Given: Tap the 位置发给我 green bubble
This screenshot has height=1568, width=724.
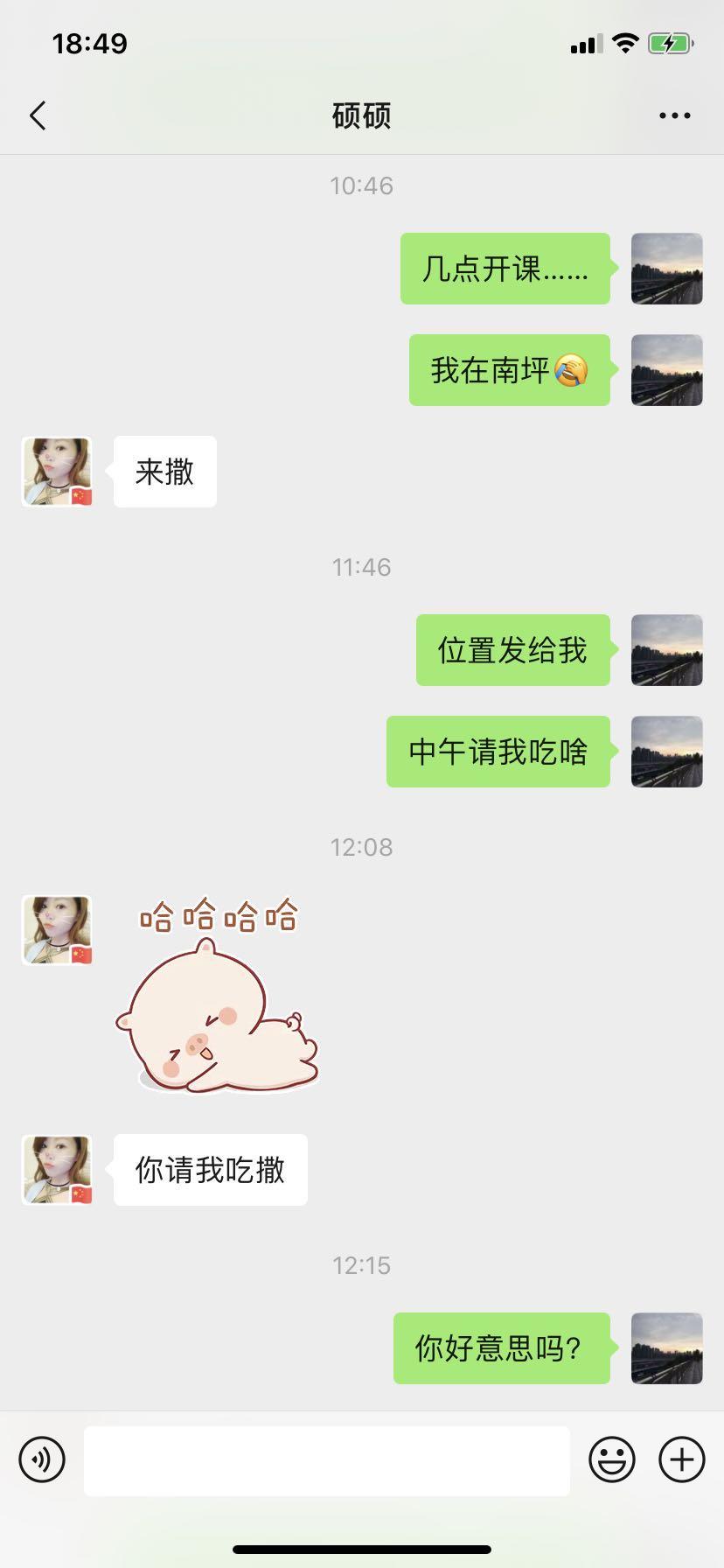Looking at the screenshot, I should click(512, 651).
